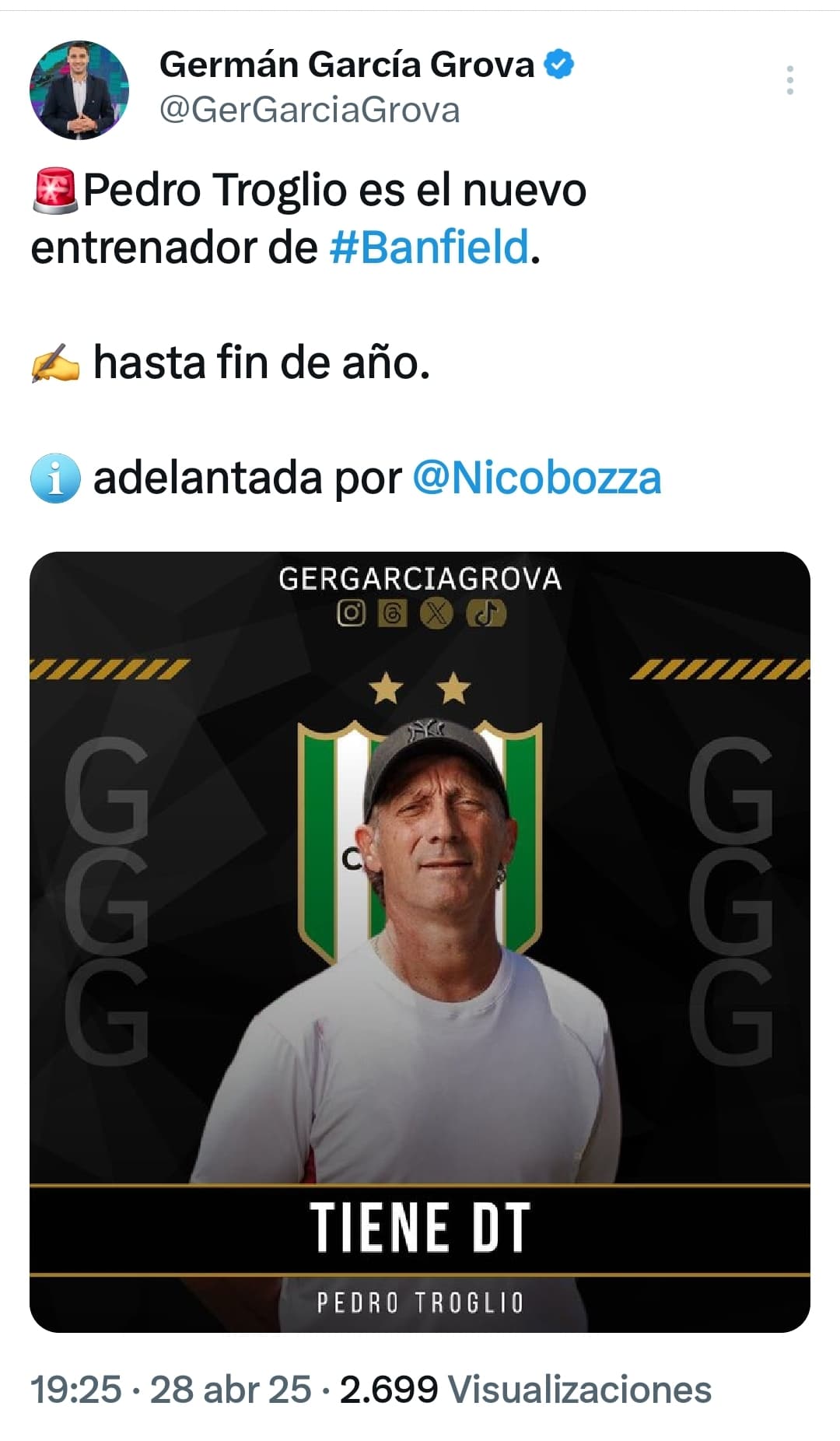Open the #Banfield hashtag
Viewport: 840px width, 1441px height.
tap(429, 247)
